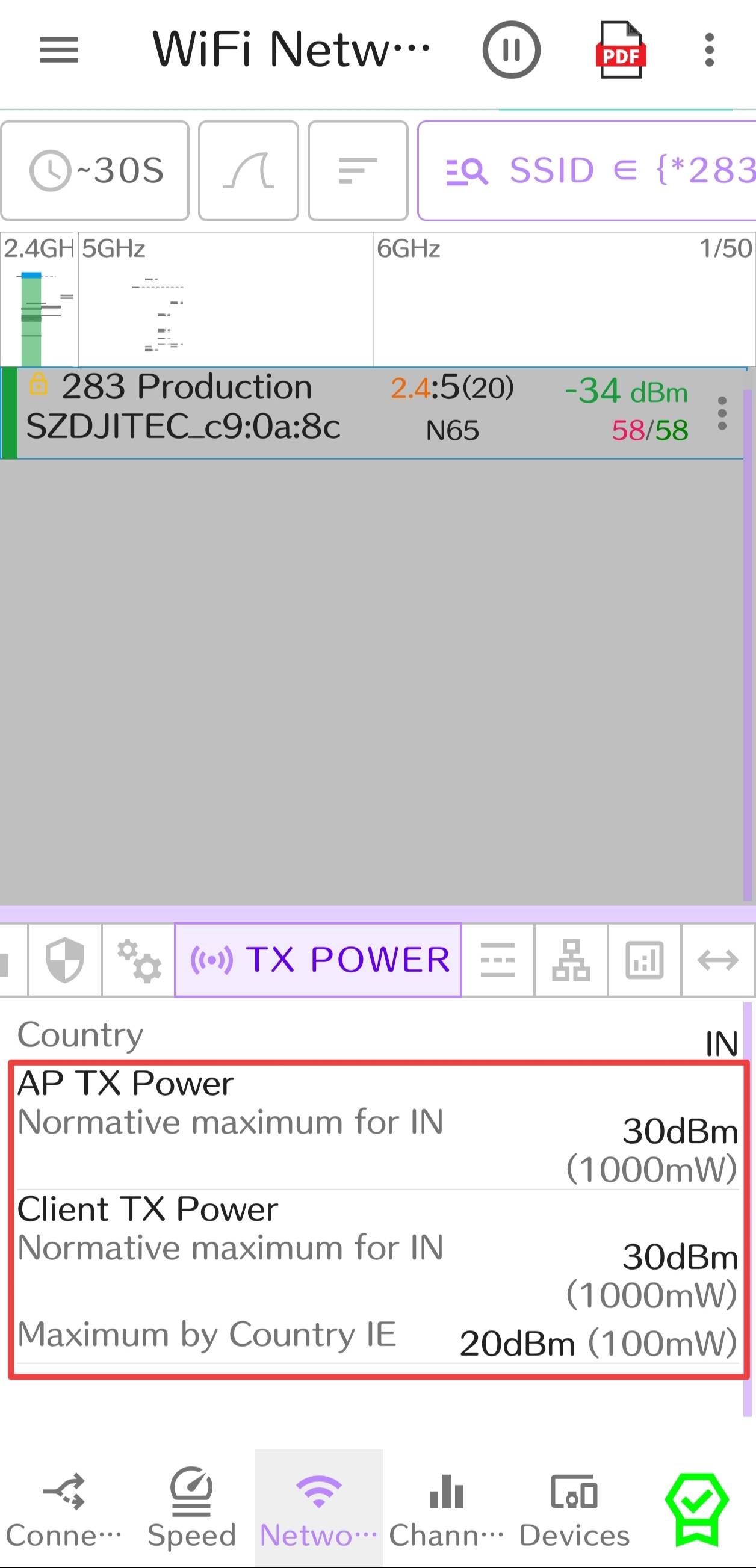
Task: Select the TX POWER tab
Action: [318, 960]
